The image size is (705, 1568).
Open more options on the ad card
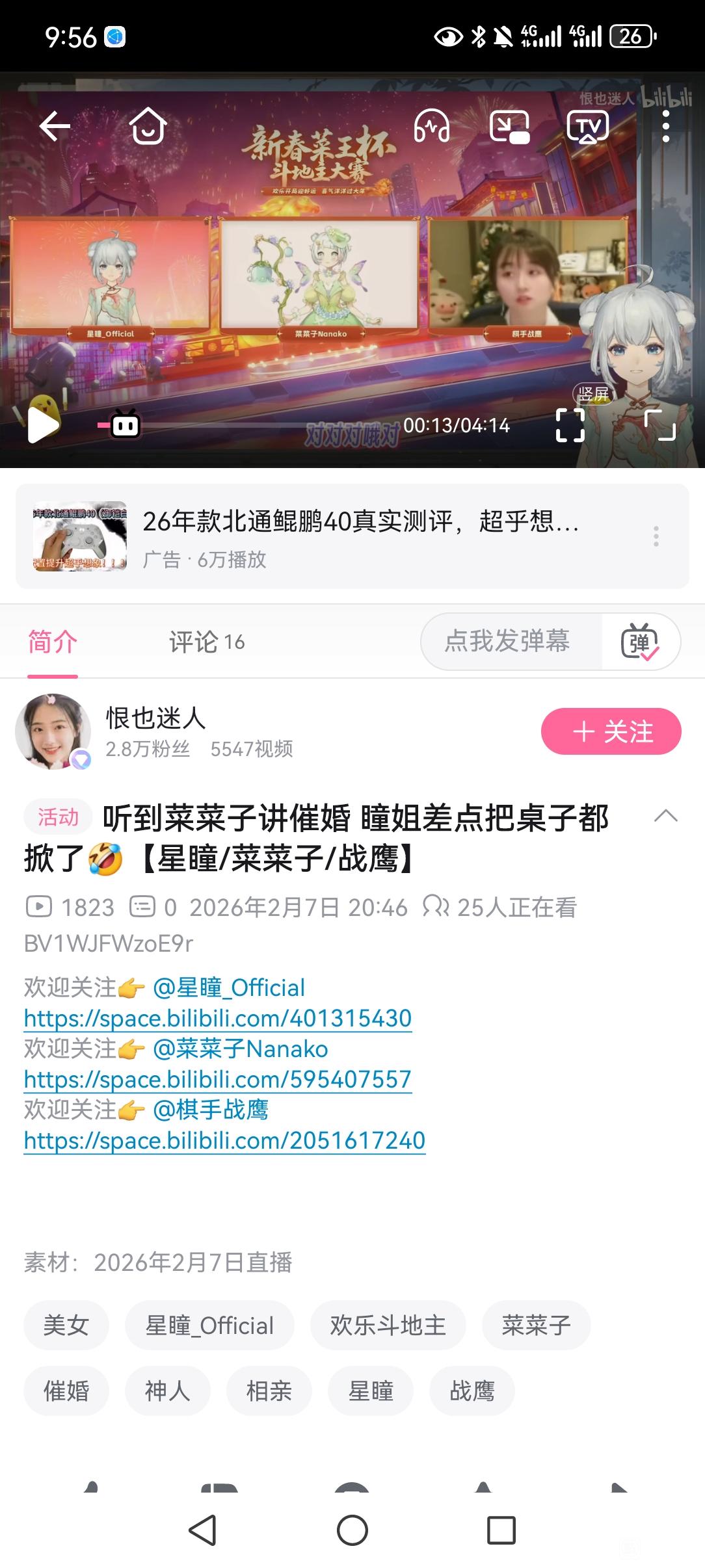tap(656, 536)
